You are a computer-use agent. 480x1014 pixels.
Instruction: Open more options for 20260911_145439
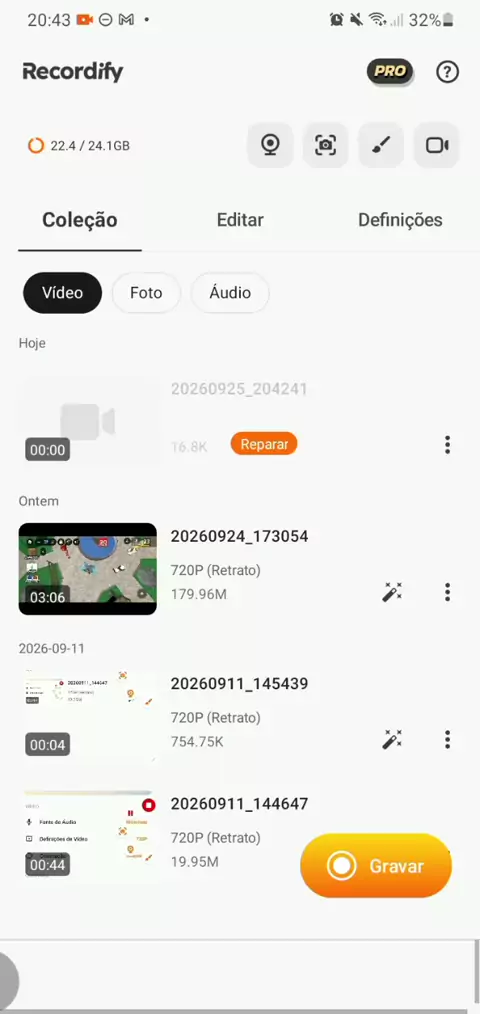pos(448,740)
